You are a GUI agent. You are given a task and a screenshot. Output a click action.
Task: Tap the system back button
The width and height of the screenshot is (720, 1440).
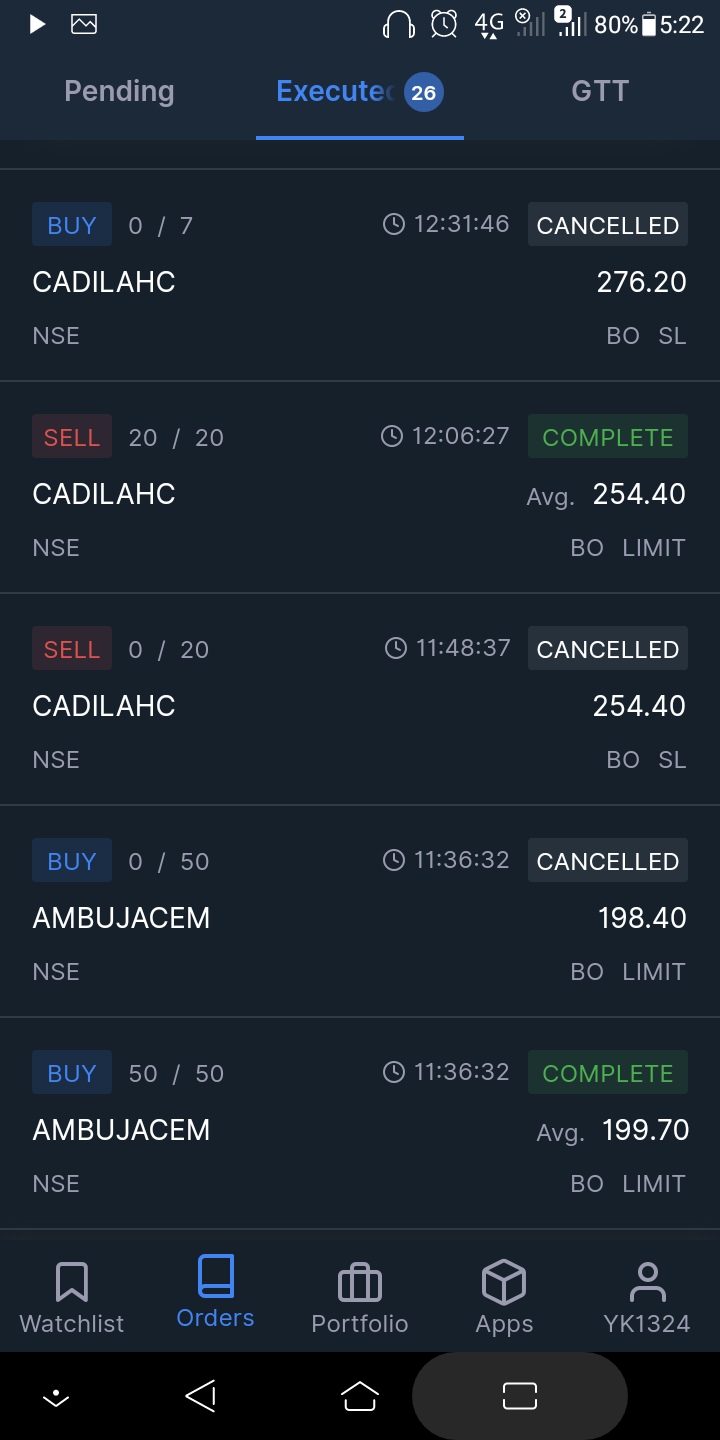201,1396
